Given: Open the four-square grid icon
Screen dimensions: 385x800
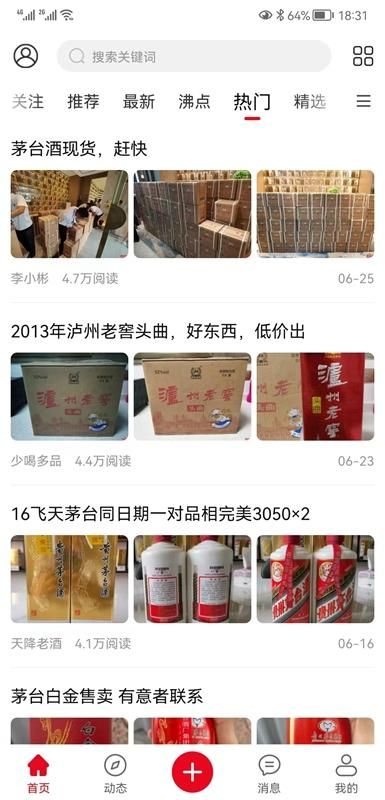Looking at the screenshot, I should [x=363, y=56].
